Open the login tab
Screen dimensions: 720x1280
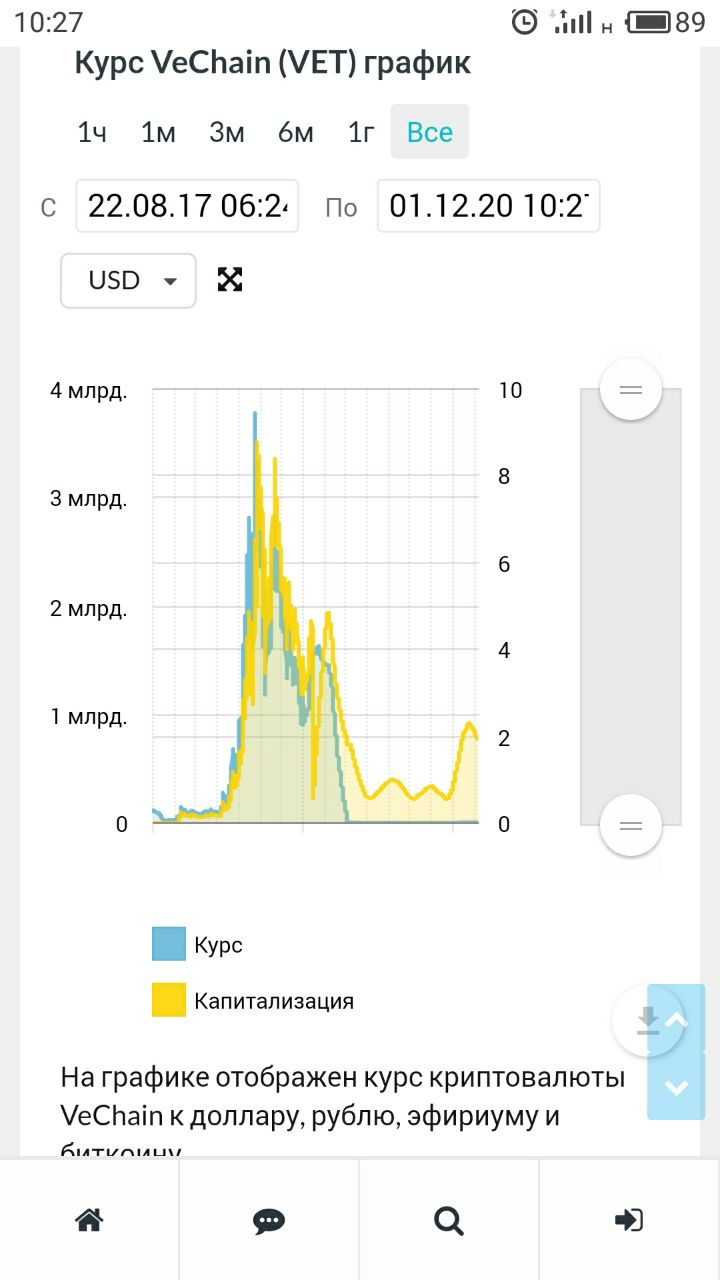pyautogui.click(x=629, y=1219)
